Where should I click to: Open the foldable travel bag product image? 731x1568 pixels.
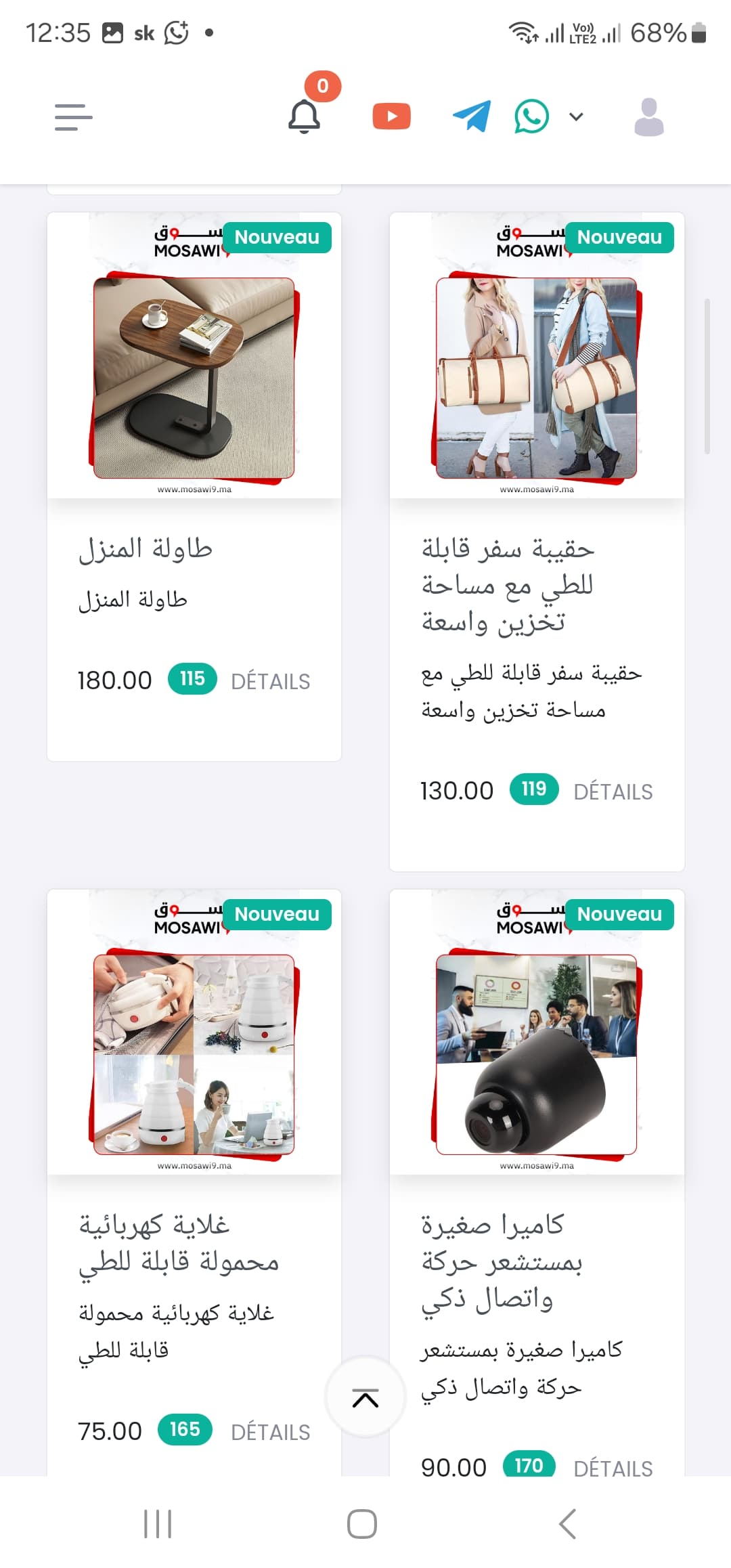click(x=537, y=355)
